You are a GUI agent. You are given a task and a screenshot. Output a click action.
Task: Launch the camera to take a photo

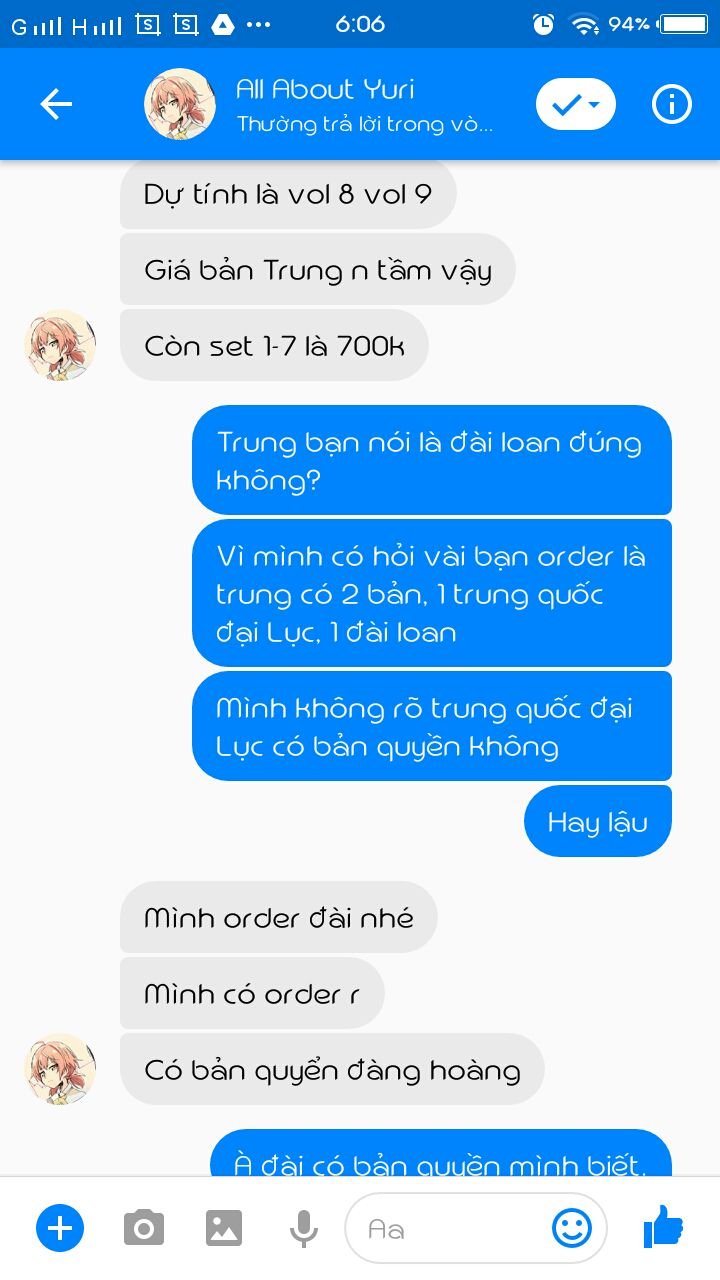[144, 1228]
